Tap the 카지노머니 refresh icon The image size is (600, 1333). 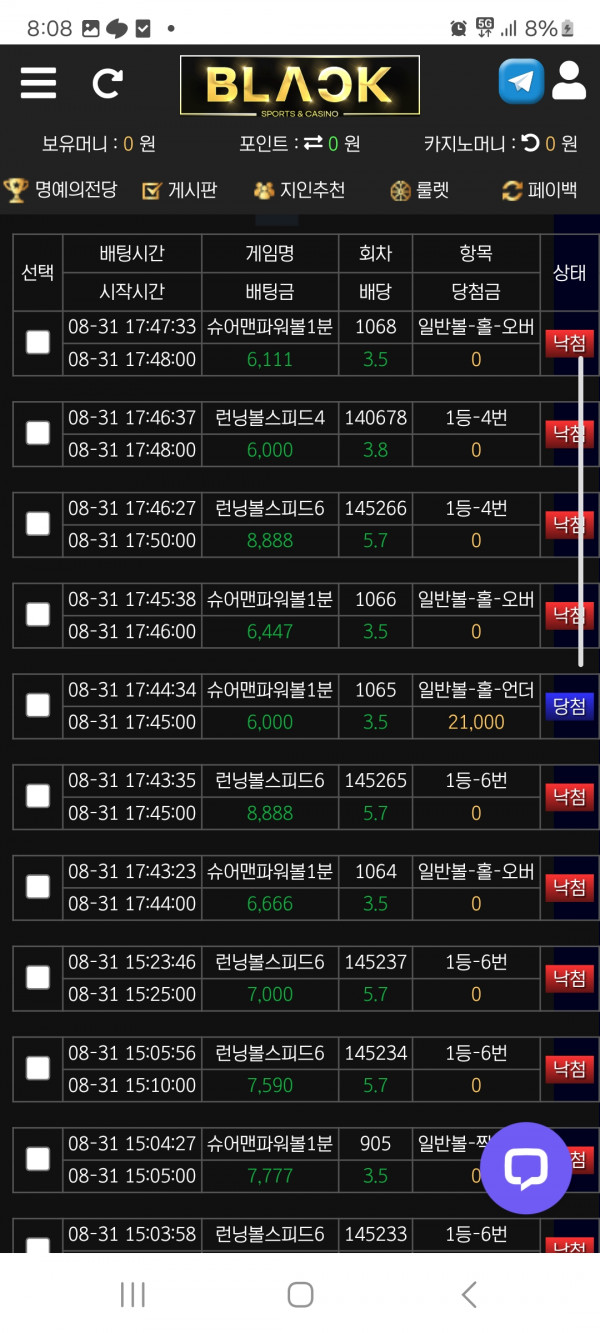pyautogui.click(x=531, y=144)
